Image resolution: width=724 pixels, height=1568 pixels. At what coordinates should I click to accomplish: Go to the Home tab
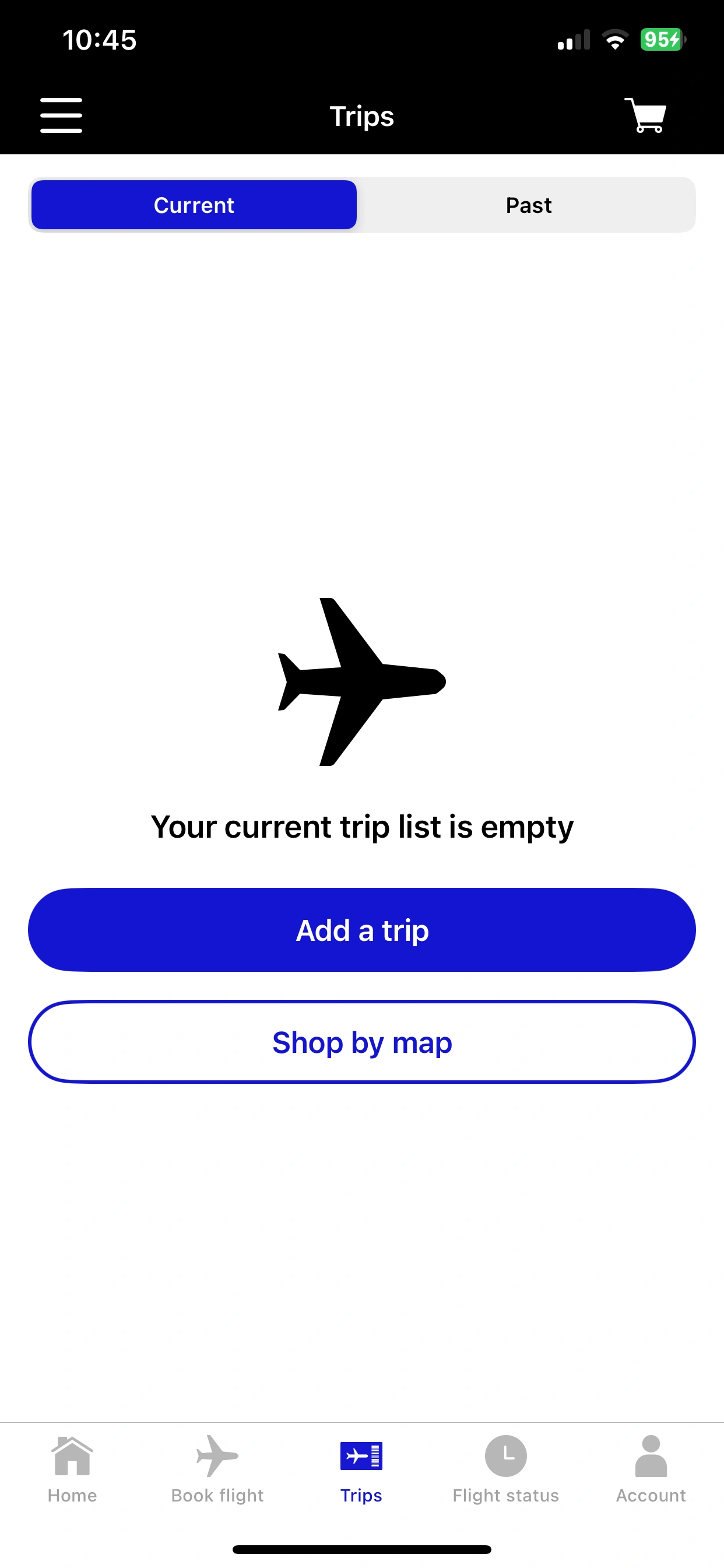tap(72, 1468)
